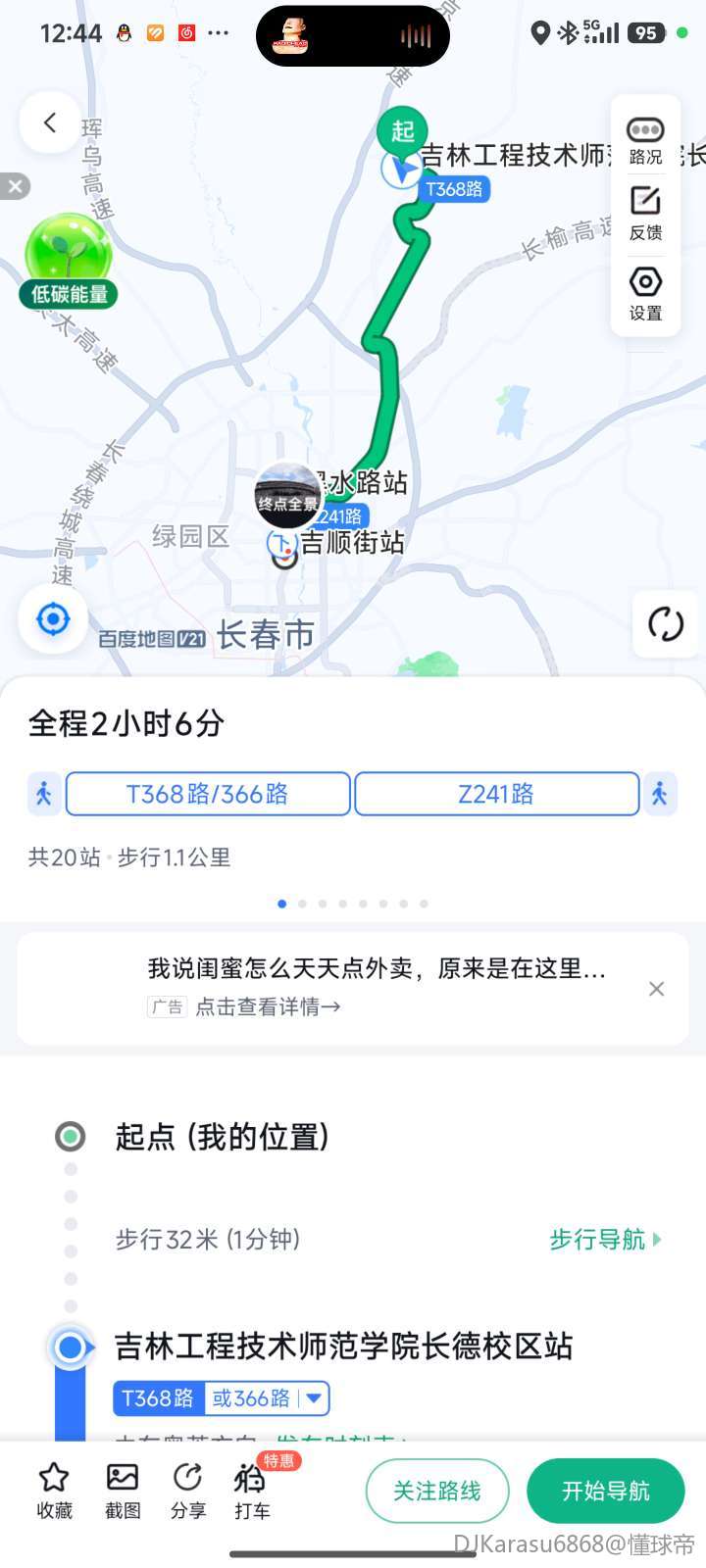
Task: Open the 反馈 feedback option
Action: coord(645,215)
